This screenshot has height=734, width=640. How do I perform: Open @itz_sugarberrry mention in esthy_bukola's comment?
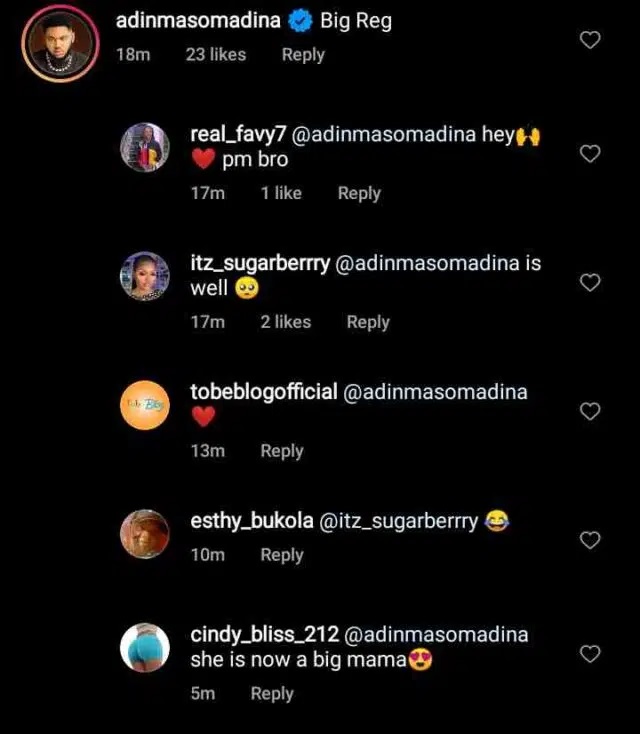pos(399,521)
